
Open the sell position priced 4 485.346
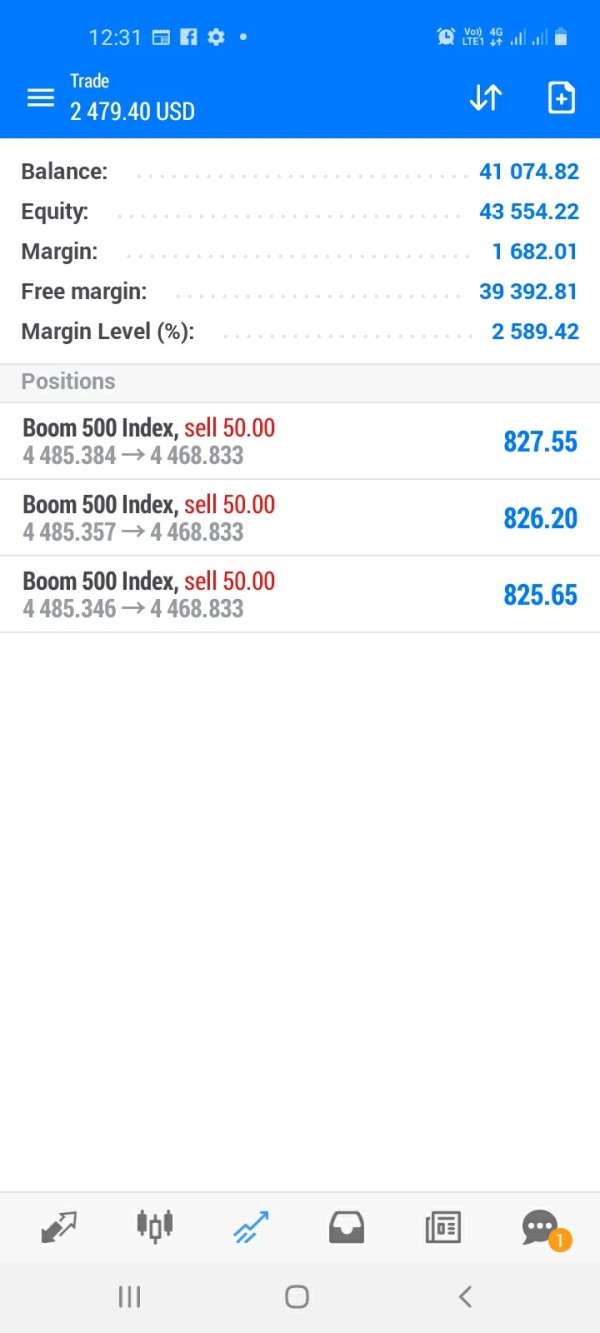(300, 595)
